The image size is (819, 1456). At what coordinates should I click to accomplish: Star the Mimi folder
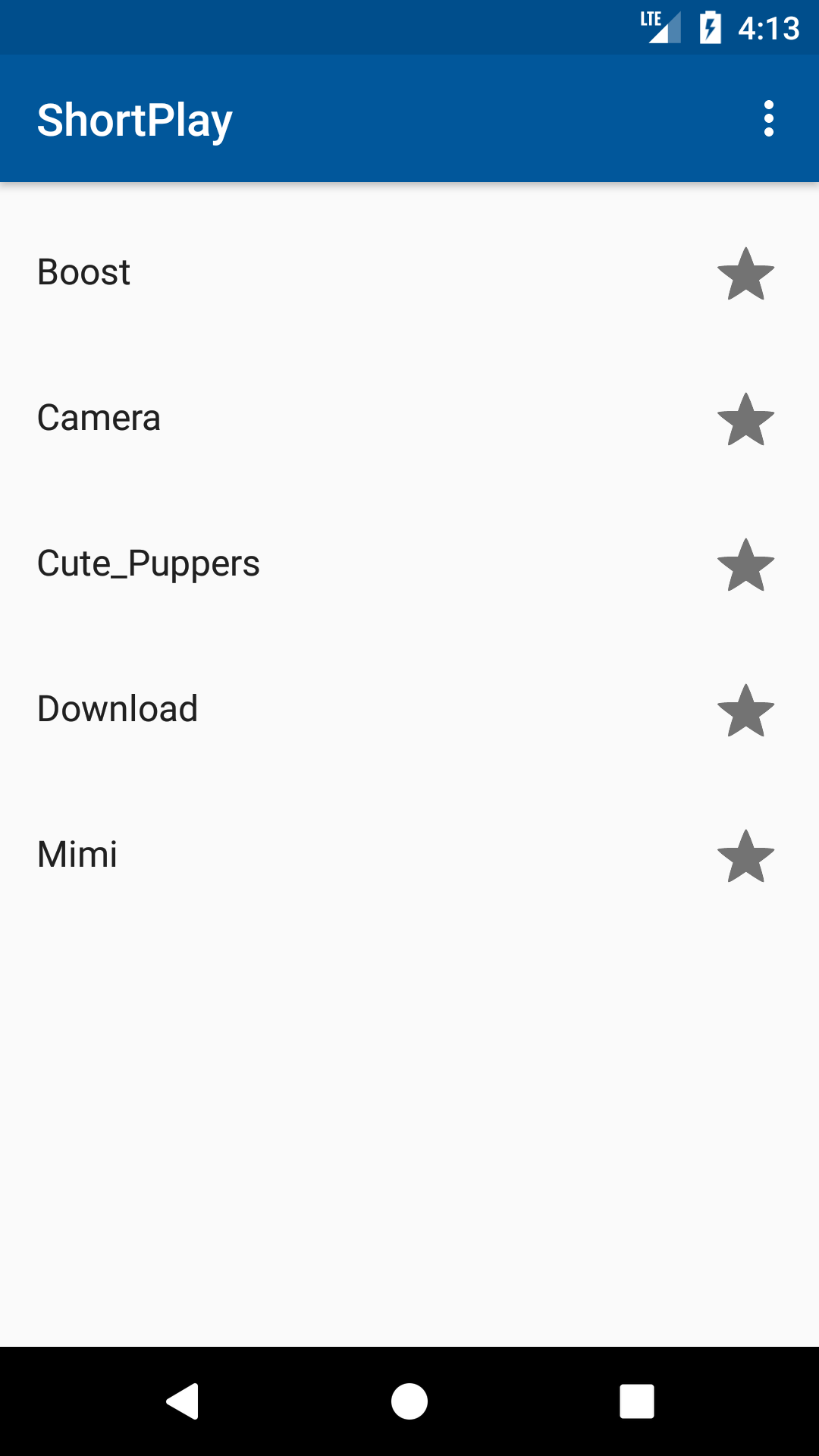[x=745, y=856]
